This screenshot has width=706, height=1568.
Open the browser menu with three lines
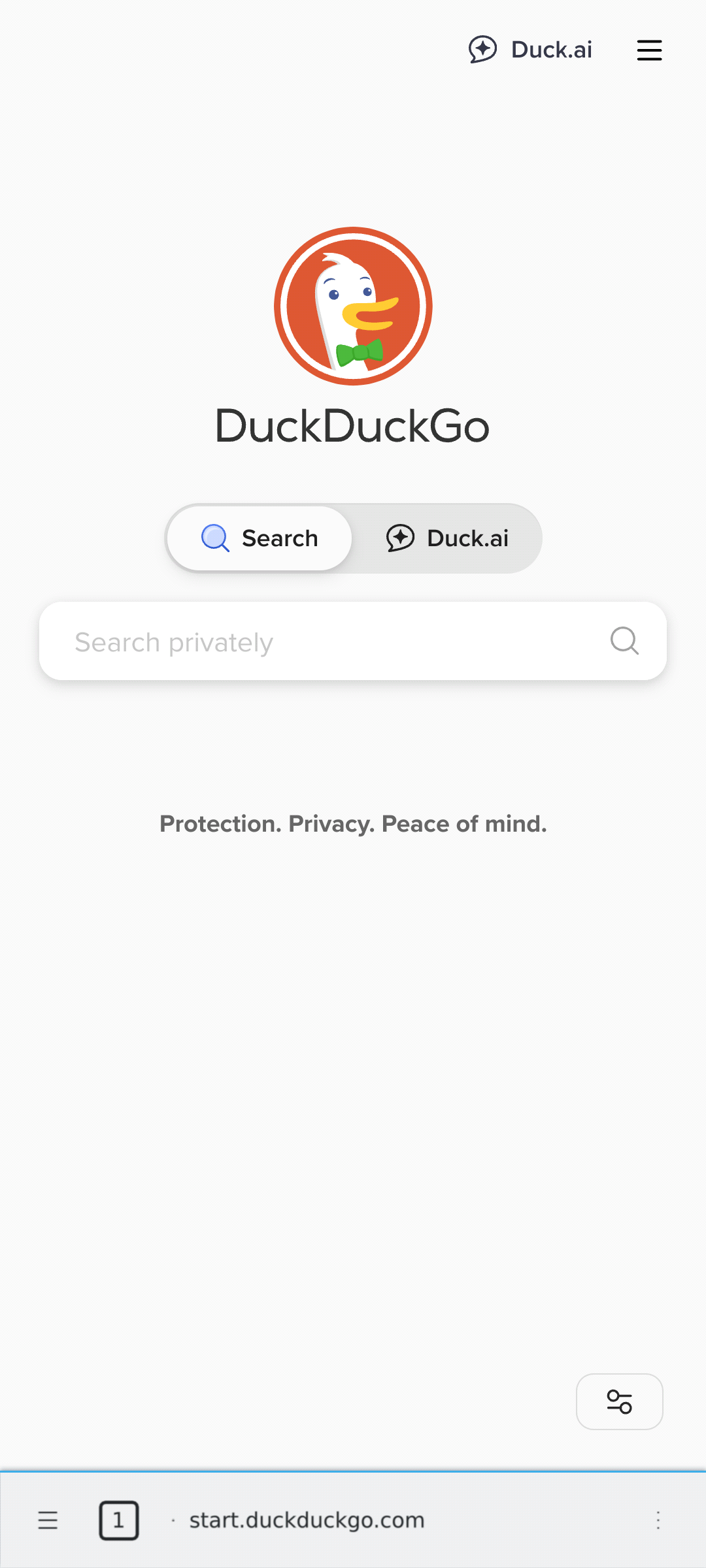48,1520
